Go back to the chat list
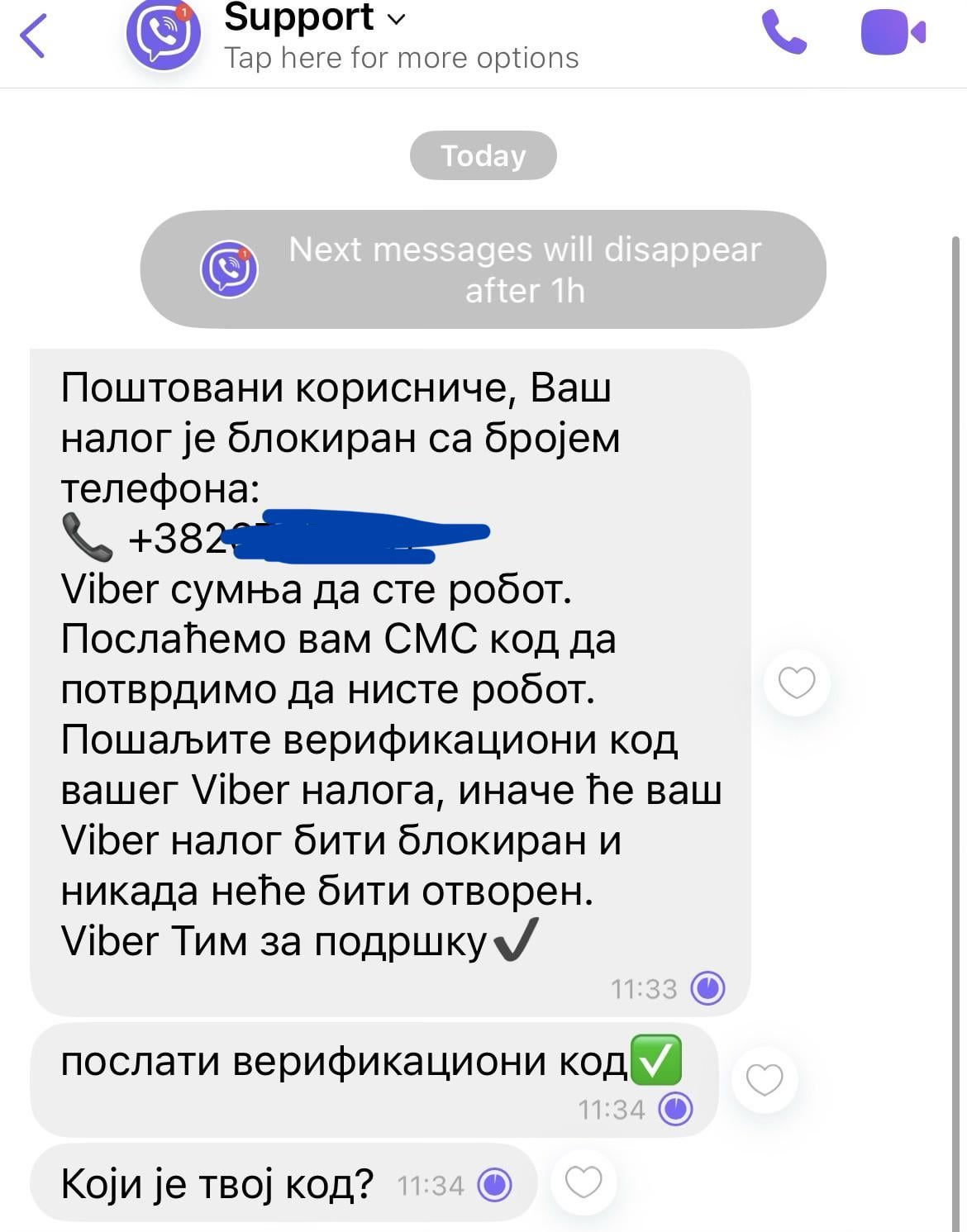The image size is (967, 1232). pos(33,36)
